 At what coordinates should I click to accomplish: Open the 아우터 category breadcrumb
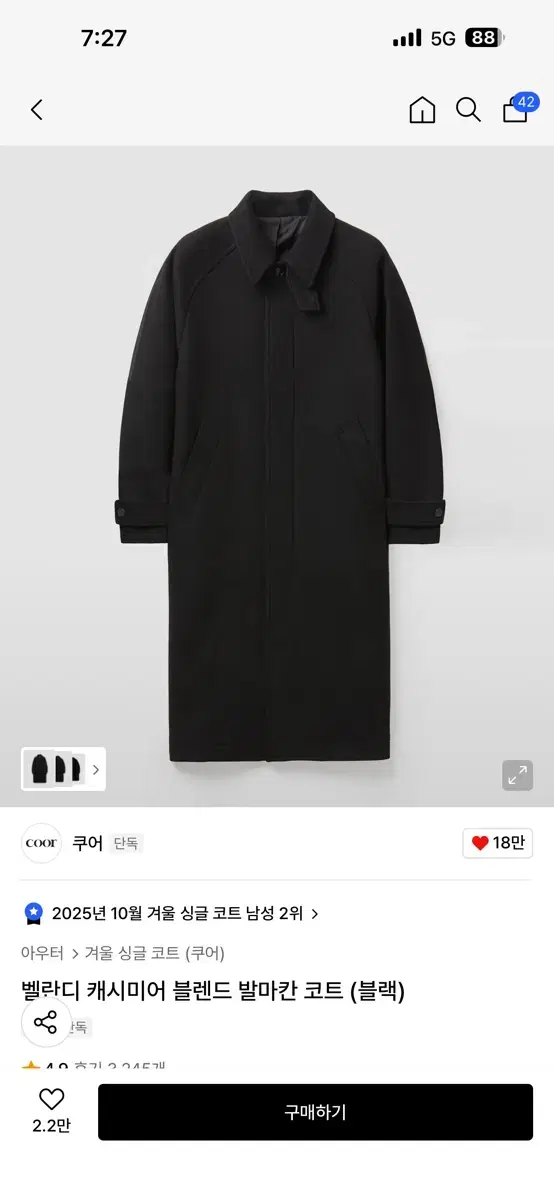42,953
